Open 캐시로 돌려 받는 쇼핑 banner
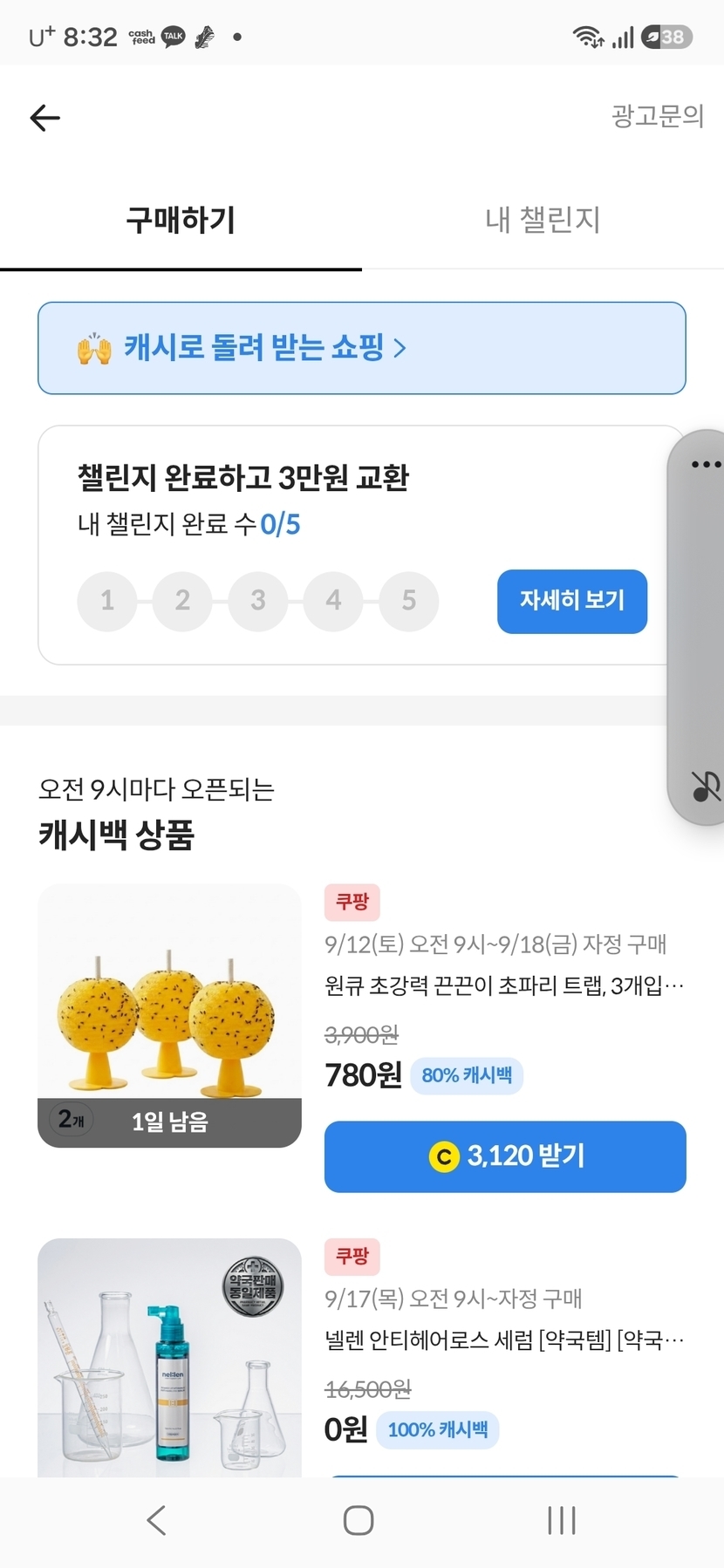Image resolution: width=724 pixels, height=1568 pixels. 361,348
